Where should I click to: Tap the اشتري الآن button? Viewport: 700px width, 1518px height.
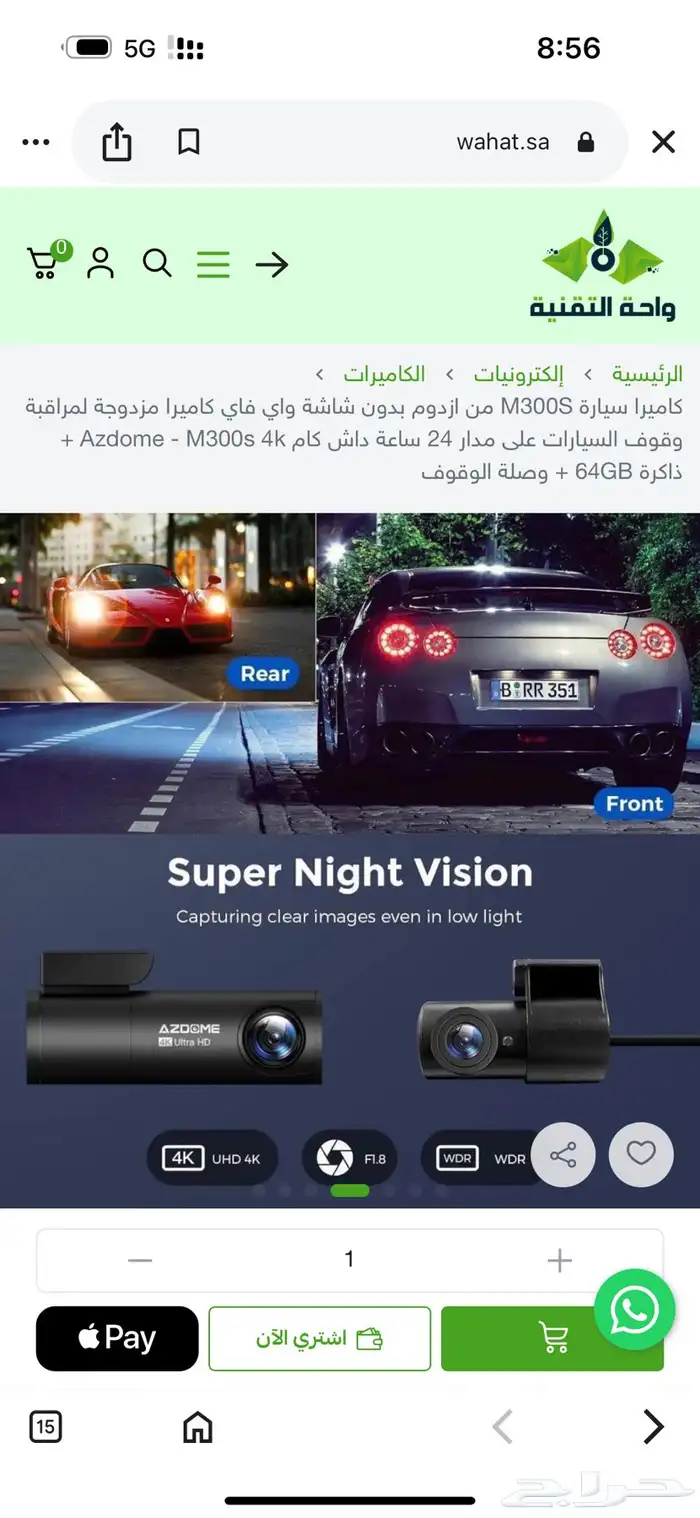pyautogui.click(x=319, y=1338)
